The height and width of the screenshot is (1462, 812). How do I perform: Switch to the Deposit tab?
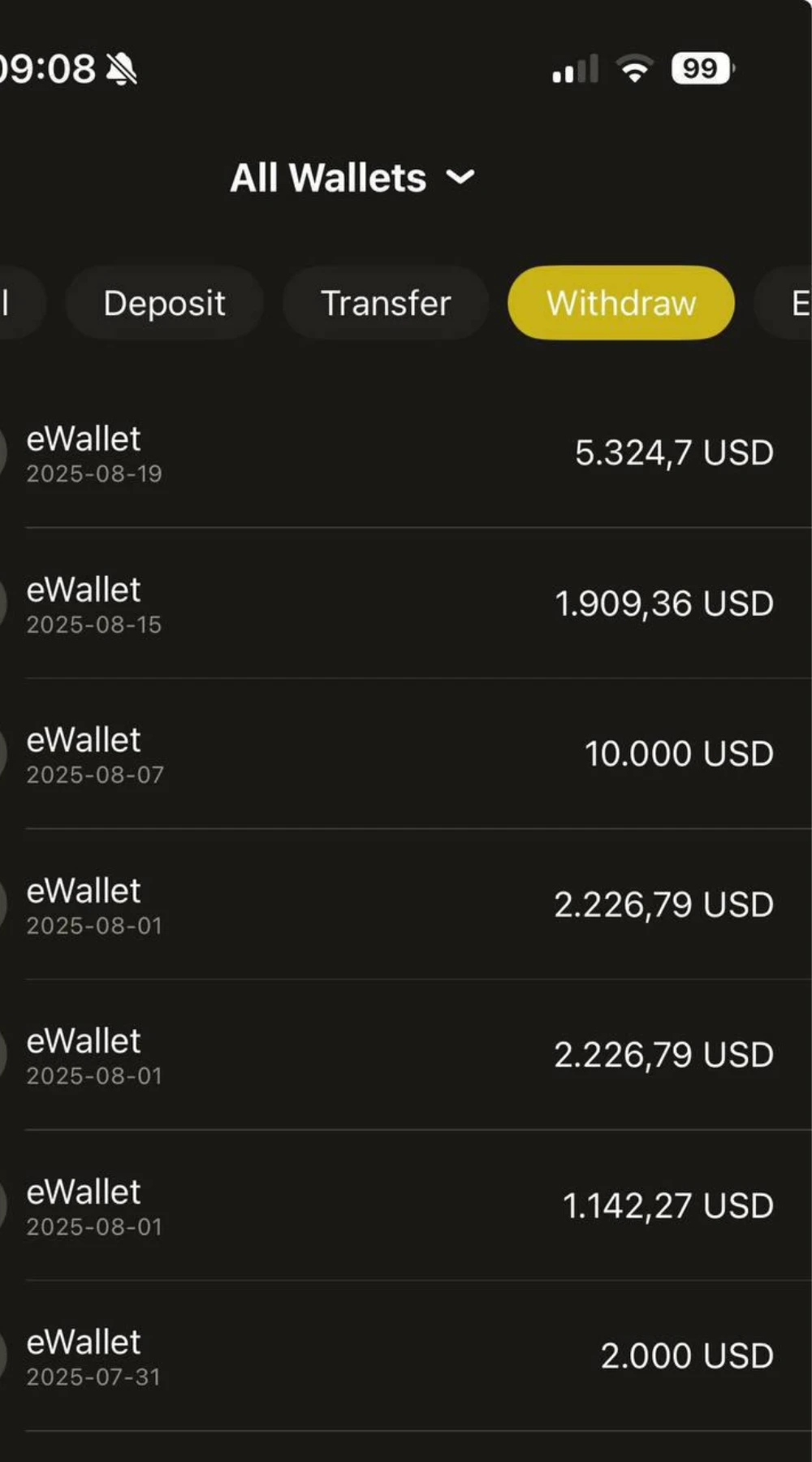163,302
